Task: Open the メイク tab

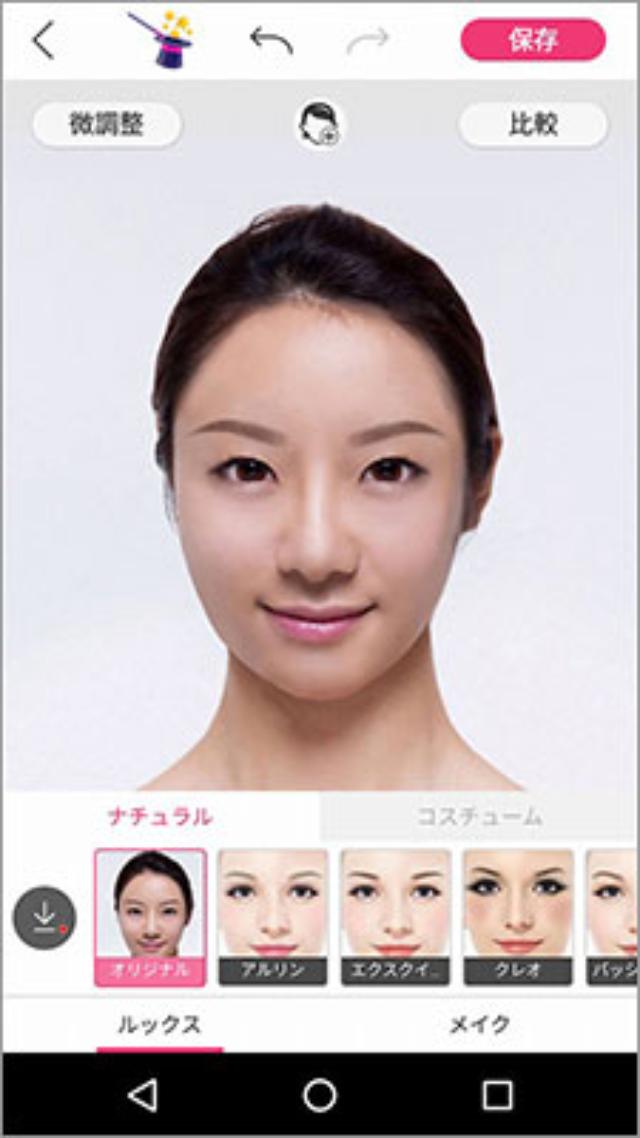Action: (479, 1024)
